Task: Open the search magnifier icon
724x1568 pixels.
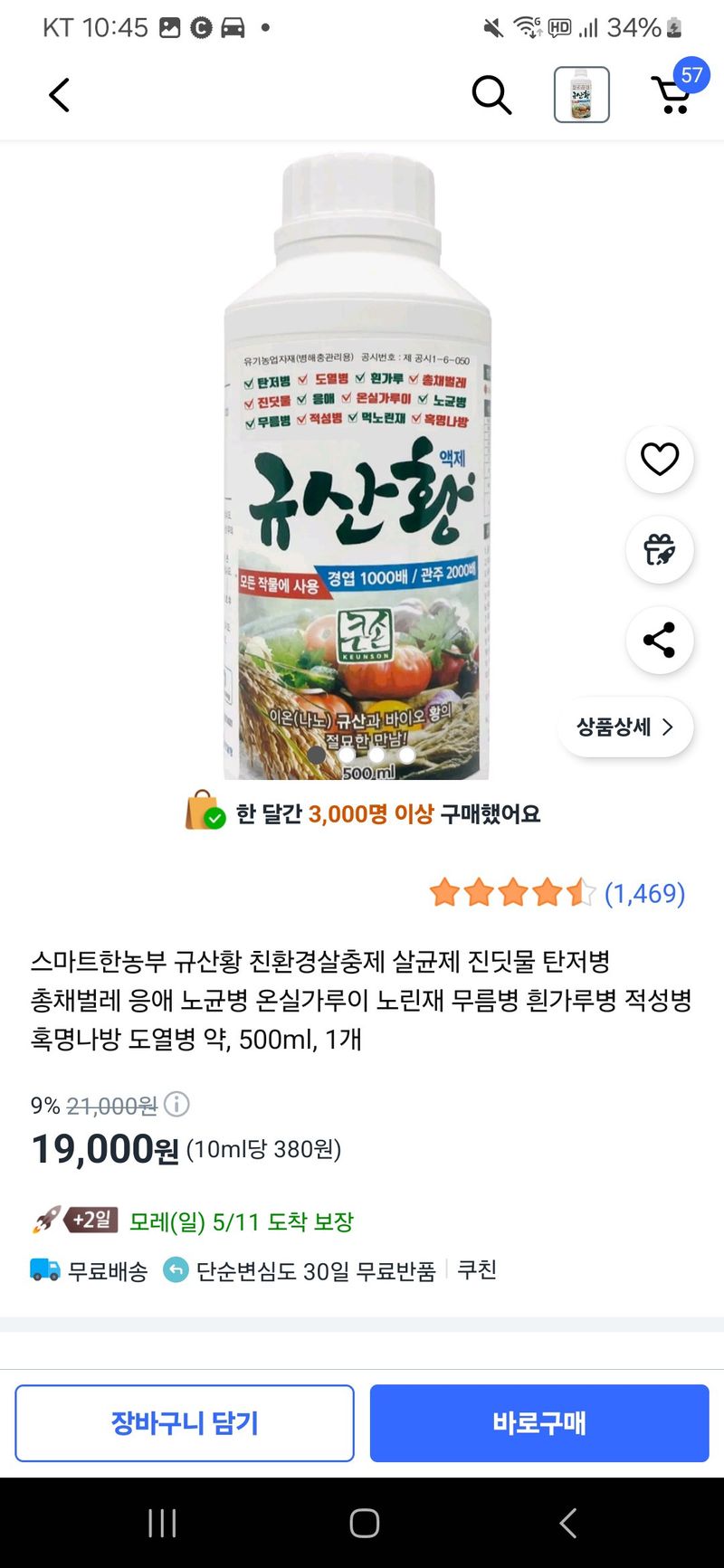Action: [491, 95]
